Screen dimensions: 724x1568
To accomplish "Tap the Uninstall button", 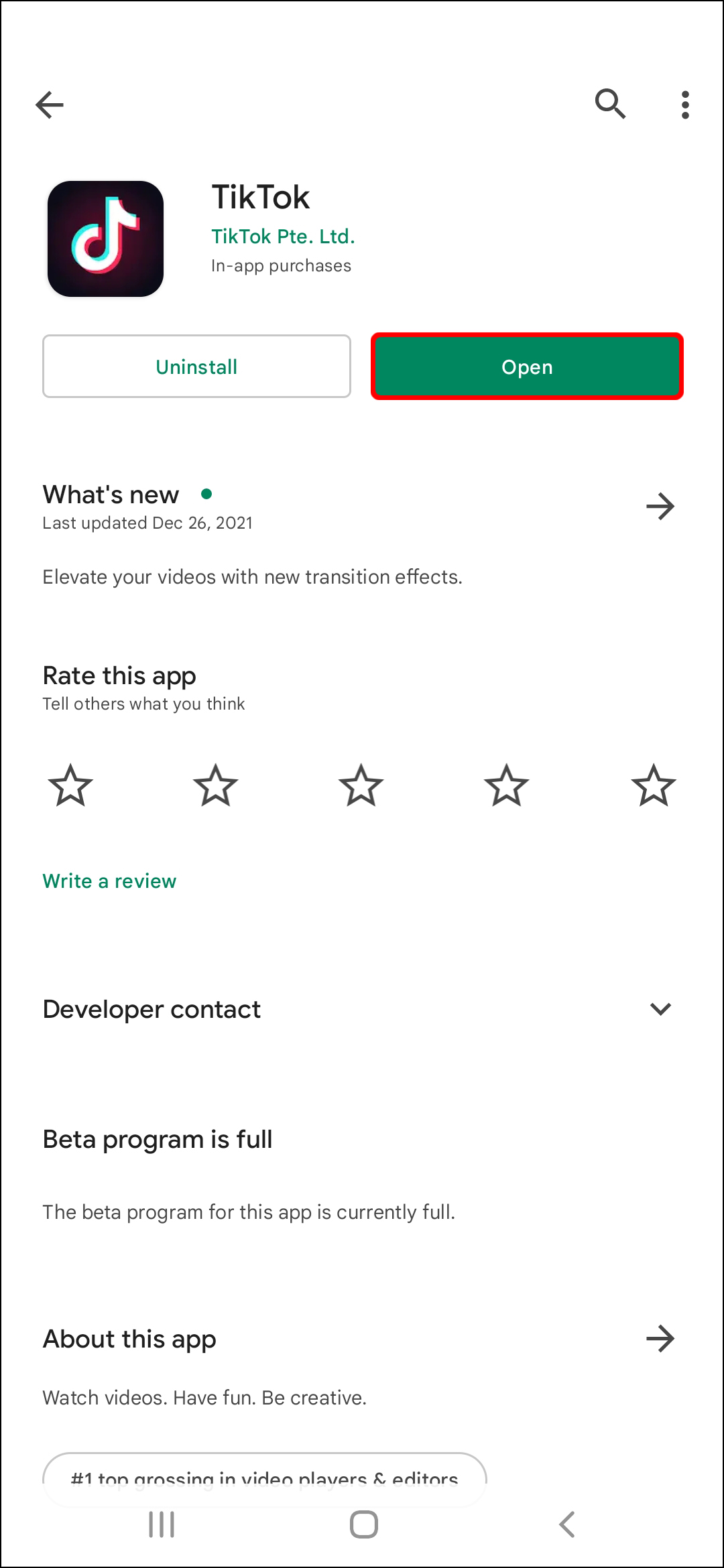I will (x=196, y=367).
